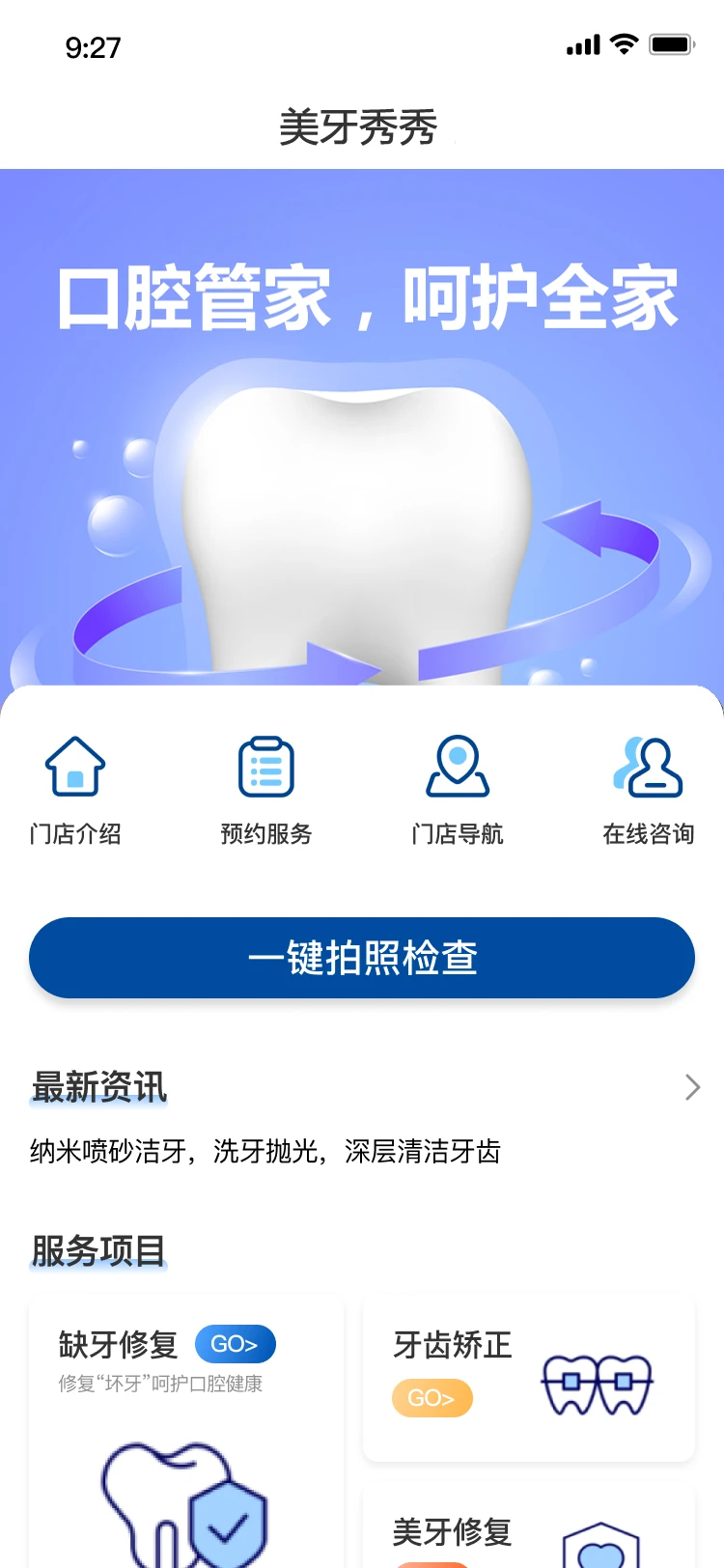The height and width of the screenshot is (1568, 724).
Task: Click the GO> button on 缺牙修复 card
Action: click(235, 1343)
